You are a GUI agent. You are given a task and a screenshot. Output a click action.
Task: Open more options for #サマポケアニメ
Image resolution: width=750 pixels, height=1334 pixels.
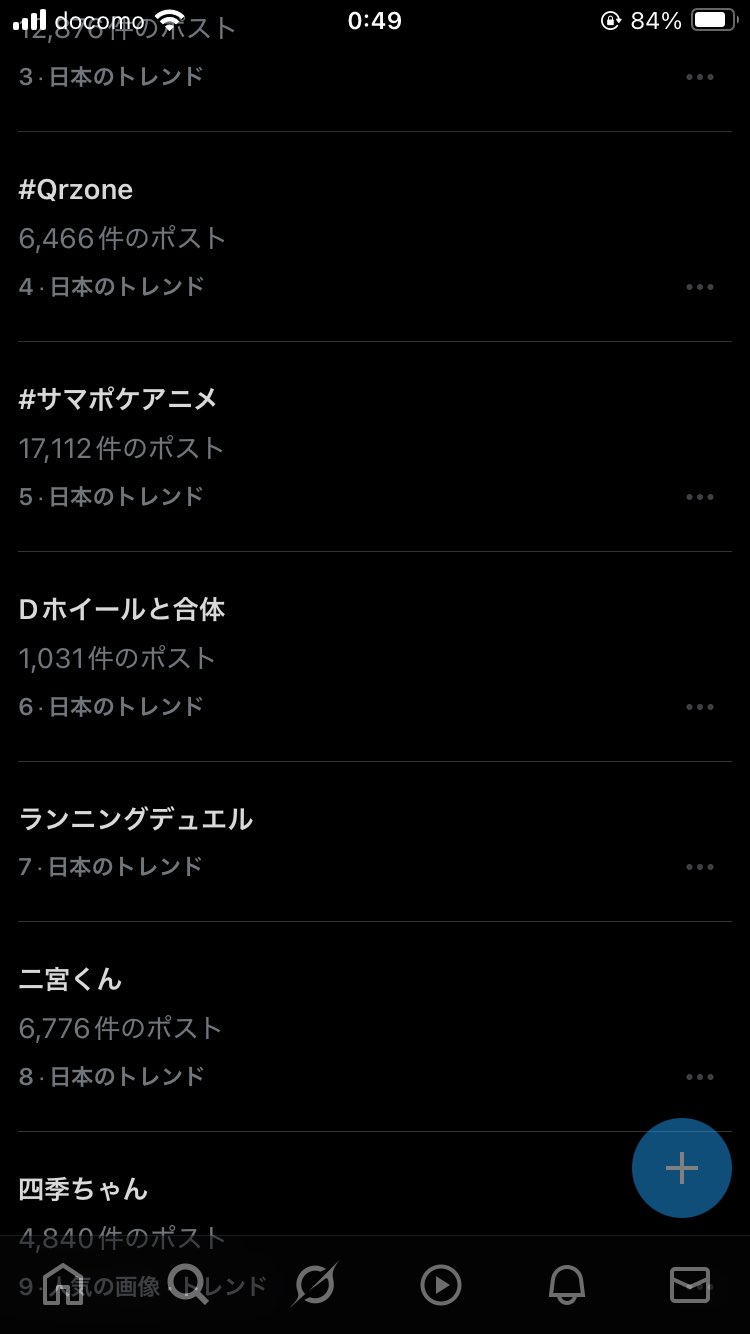pos(700,497)
